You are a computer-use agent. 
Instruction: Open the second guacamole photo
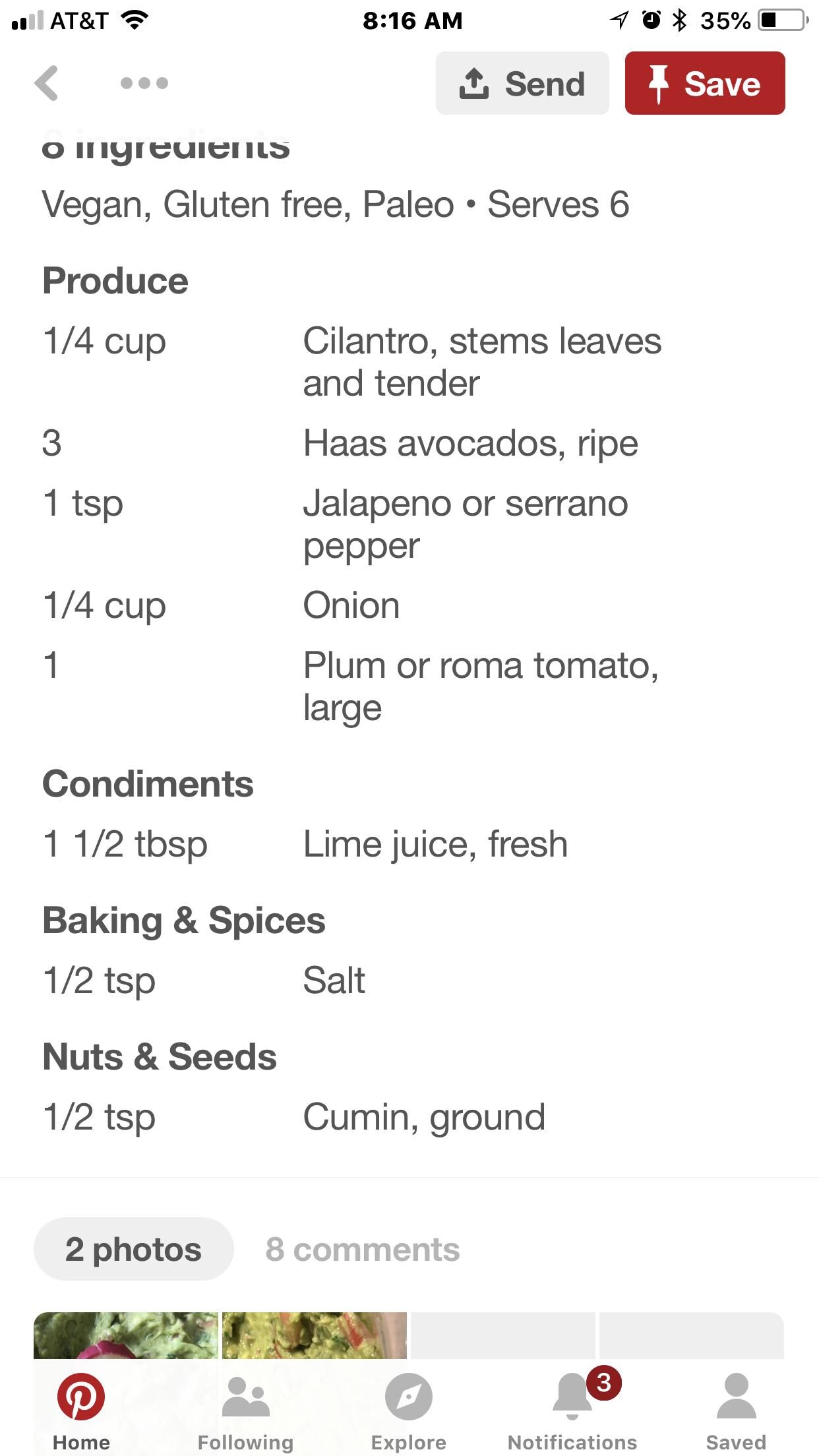[315, 1335]
